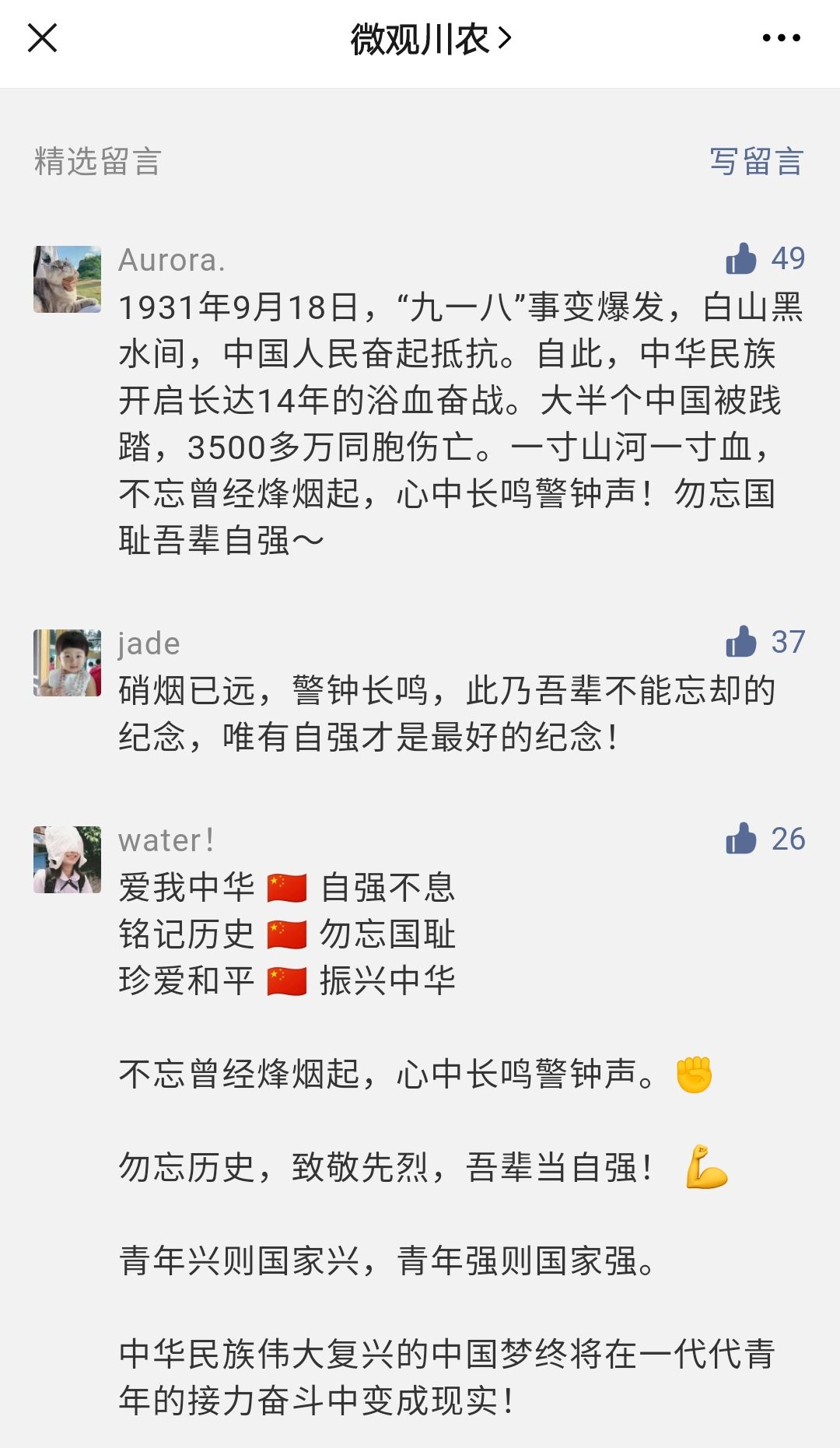The height and width of the screenshot is (1448, 840).
Task: Like jade's comment
Action: (742, 643)
